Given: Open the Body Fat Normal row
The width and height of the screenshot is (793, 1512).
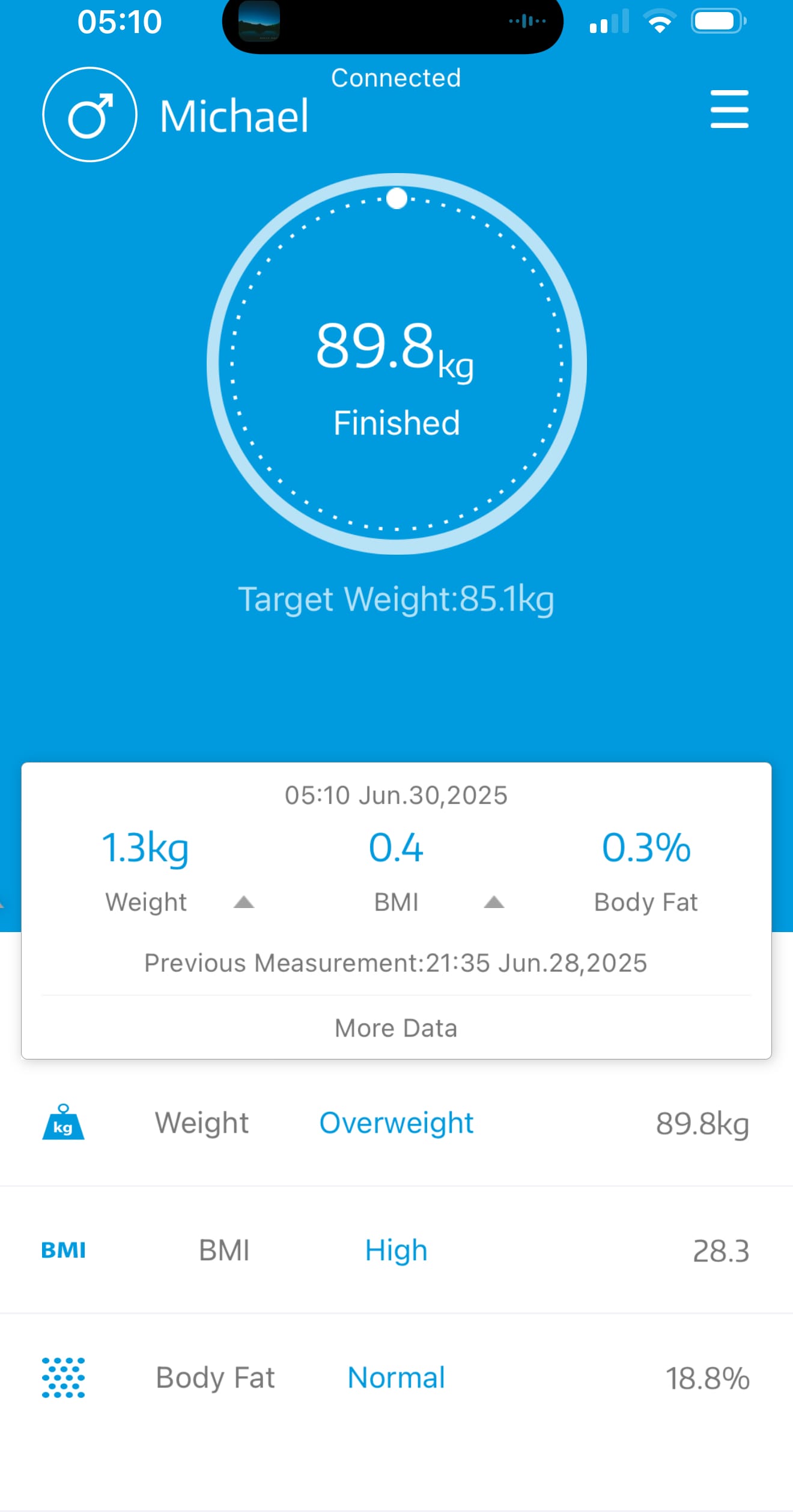Looking at the screenshot, I should [x=396, y=1378].
